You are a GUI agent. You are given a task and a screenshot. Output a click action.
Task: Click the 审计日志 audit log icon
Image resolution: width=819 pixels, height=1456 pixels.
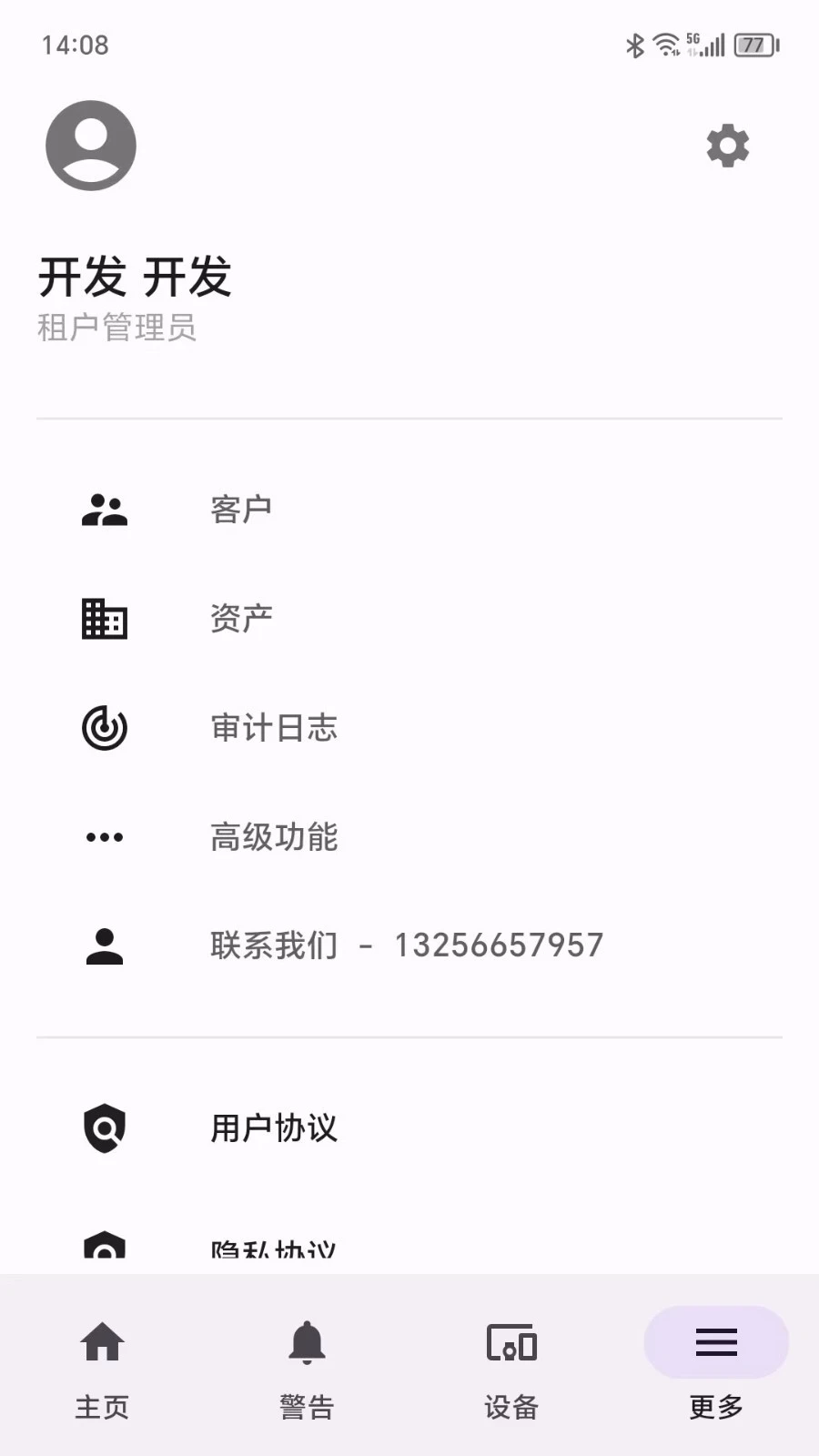(x=103, y=728)
